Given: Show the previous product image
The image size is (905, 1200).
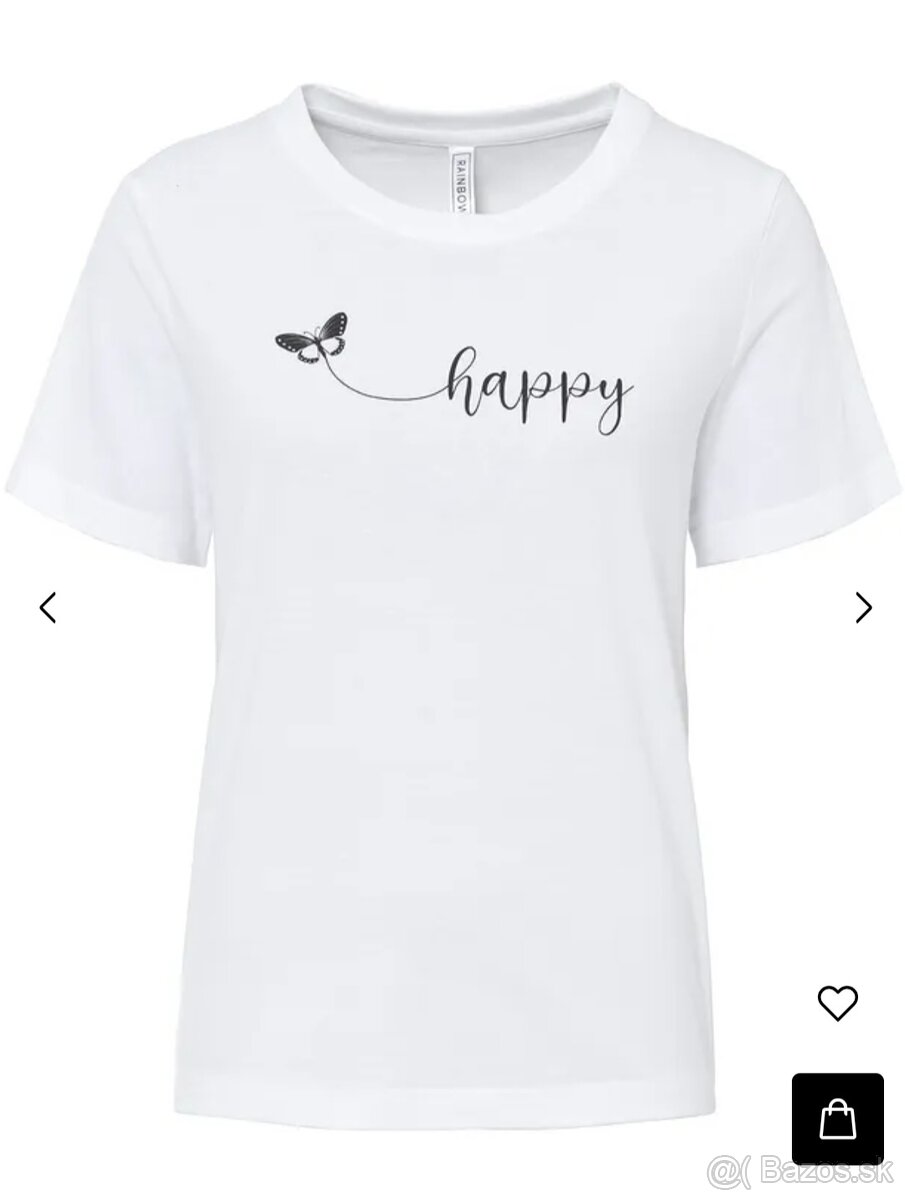Looking at the screenshot, I should click(x=47, y=607).
